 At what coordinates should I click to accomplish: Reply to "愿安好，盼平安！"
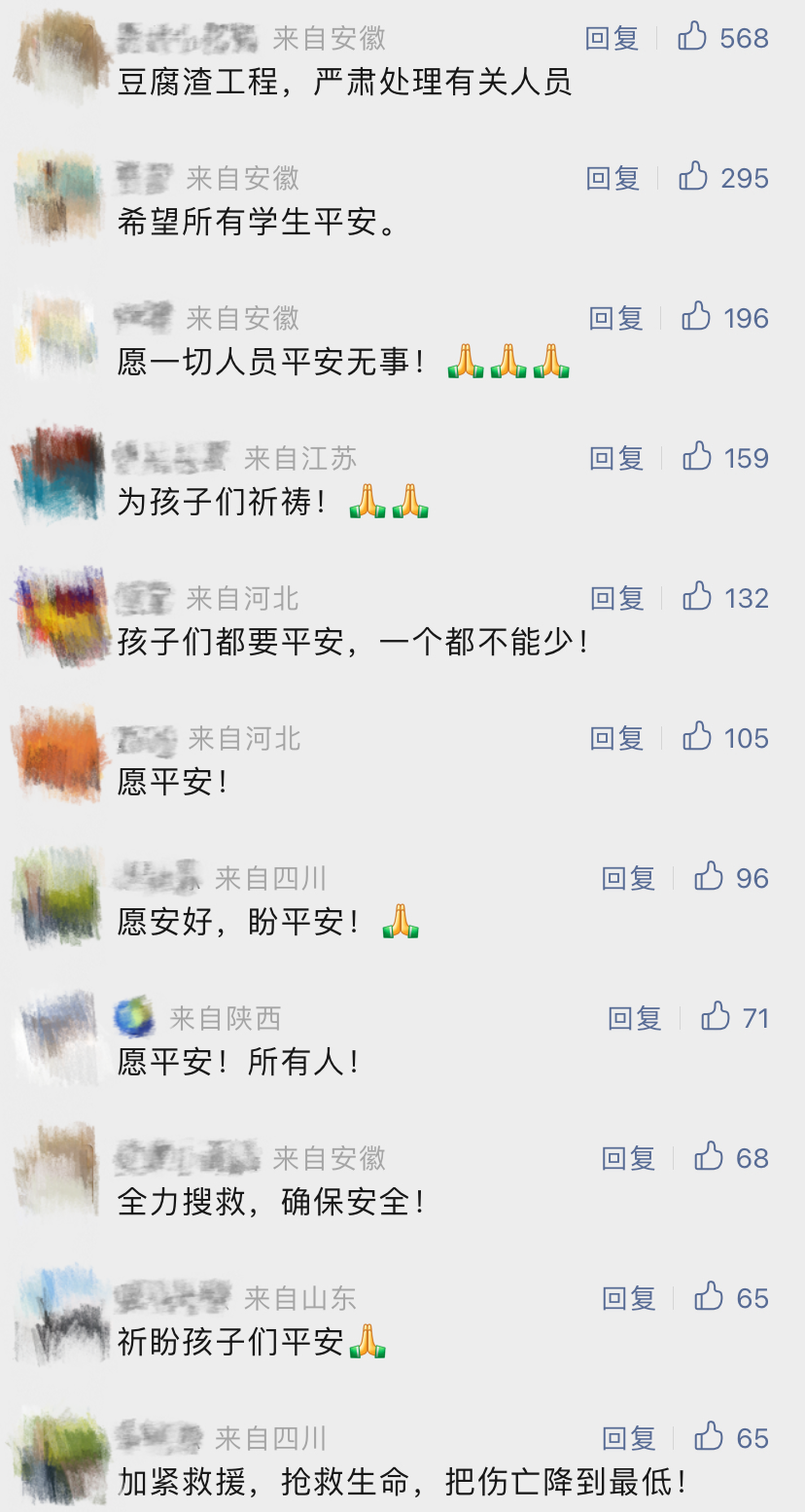[x=629, y=878]
